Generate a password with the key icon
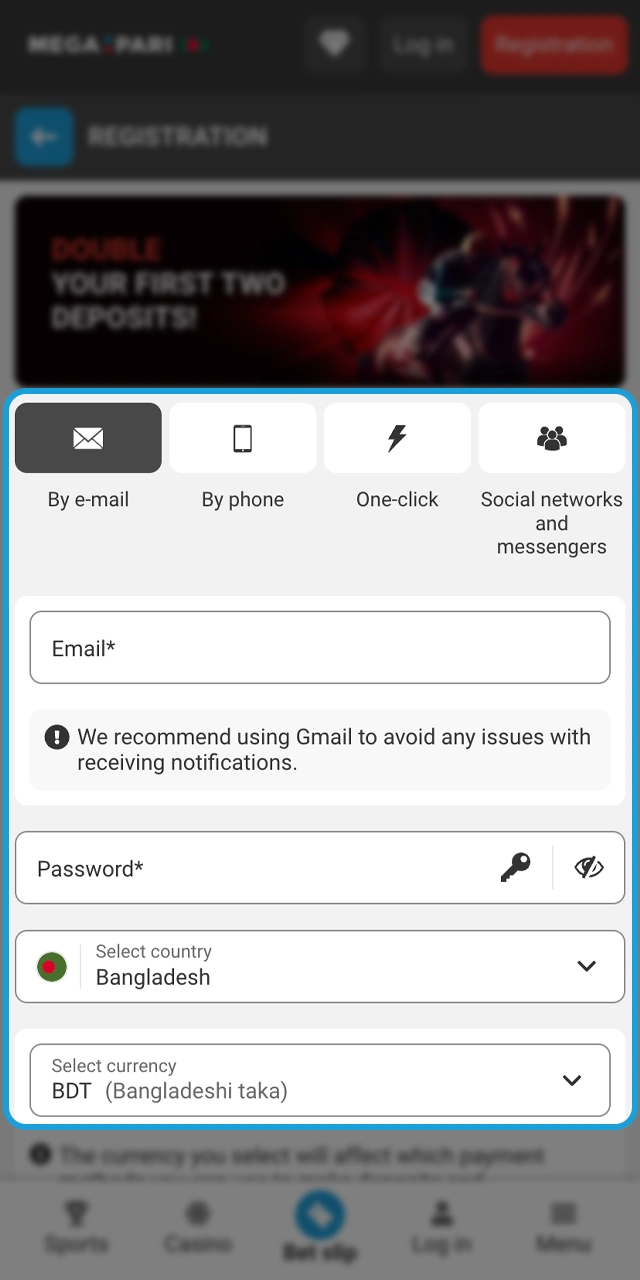640x1280 pixels. tap(516, 868)
